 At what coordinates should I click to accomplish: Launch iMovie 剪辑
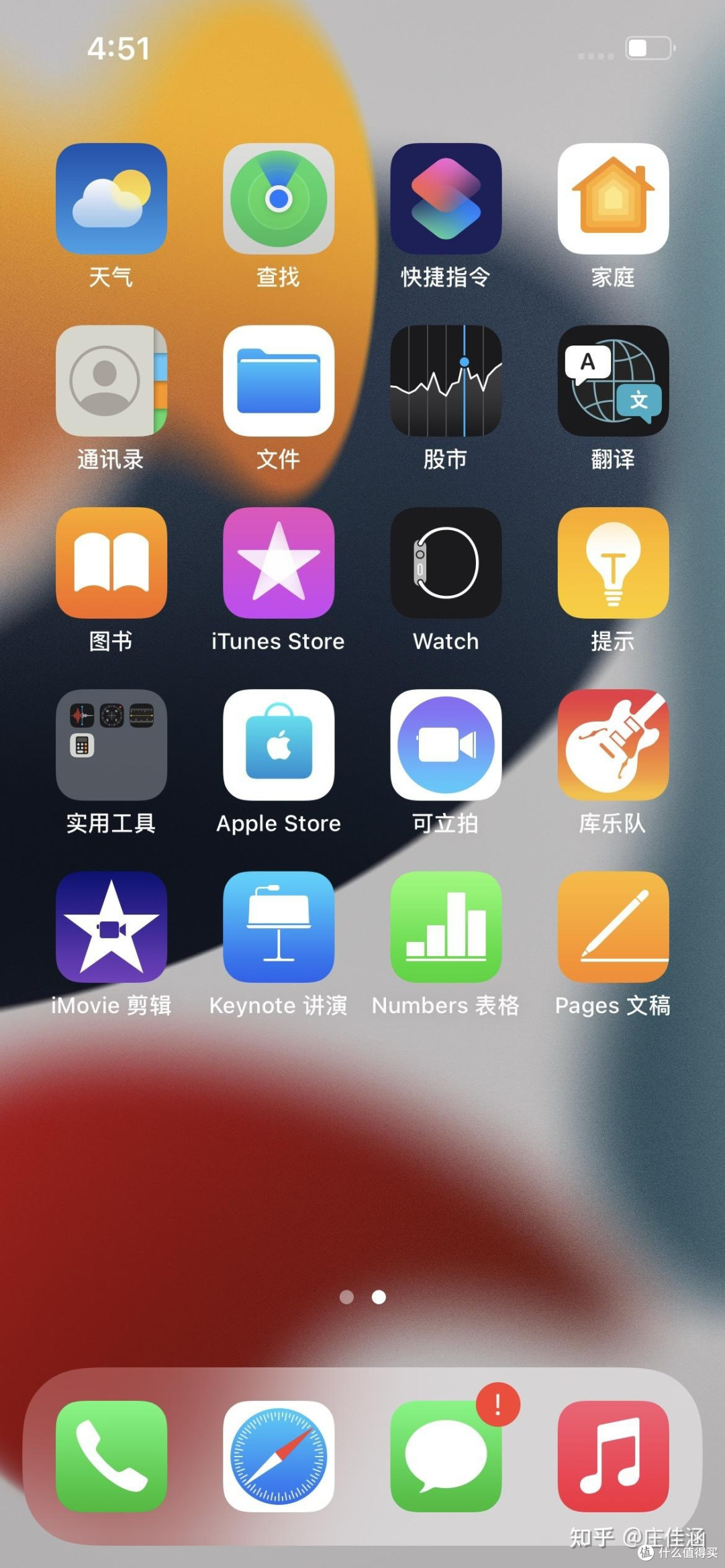coord(111,928)
